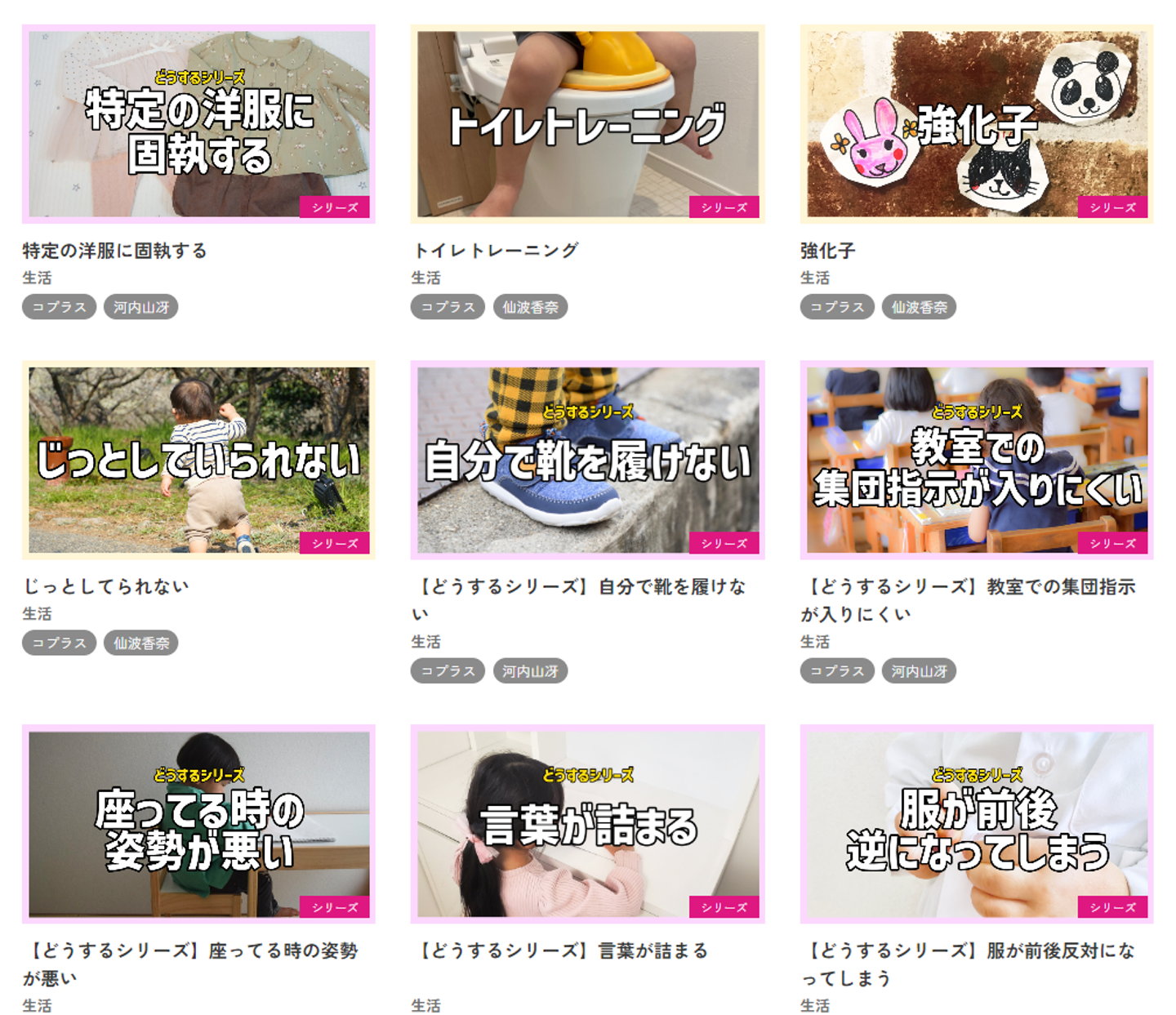Open the 言葉が詰まる series thumbnail
The width and height of the screenshot is (1176, 1015).
pyautogui.click(x=587, y=824)
